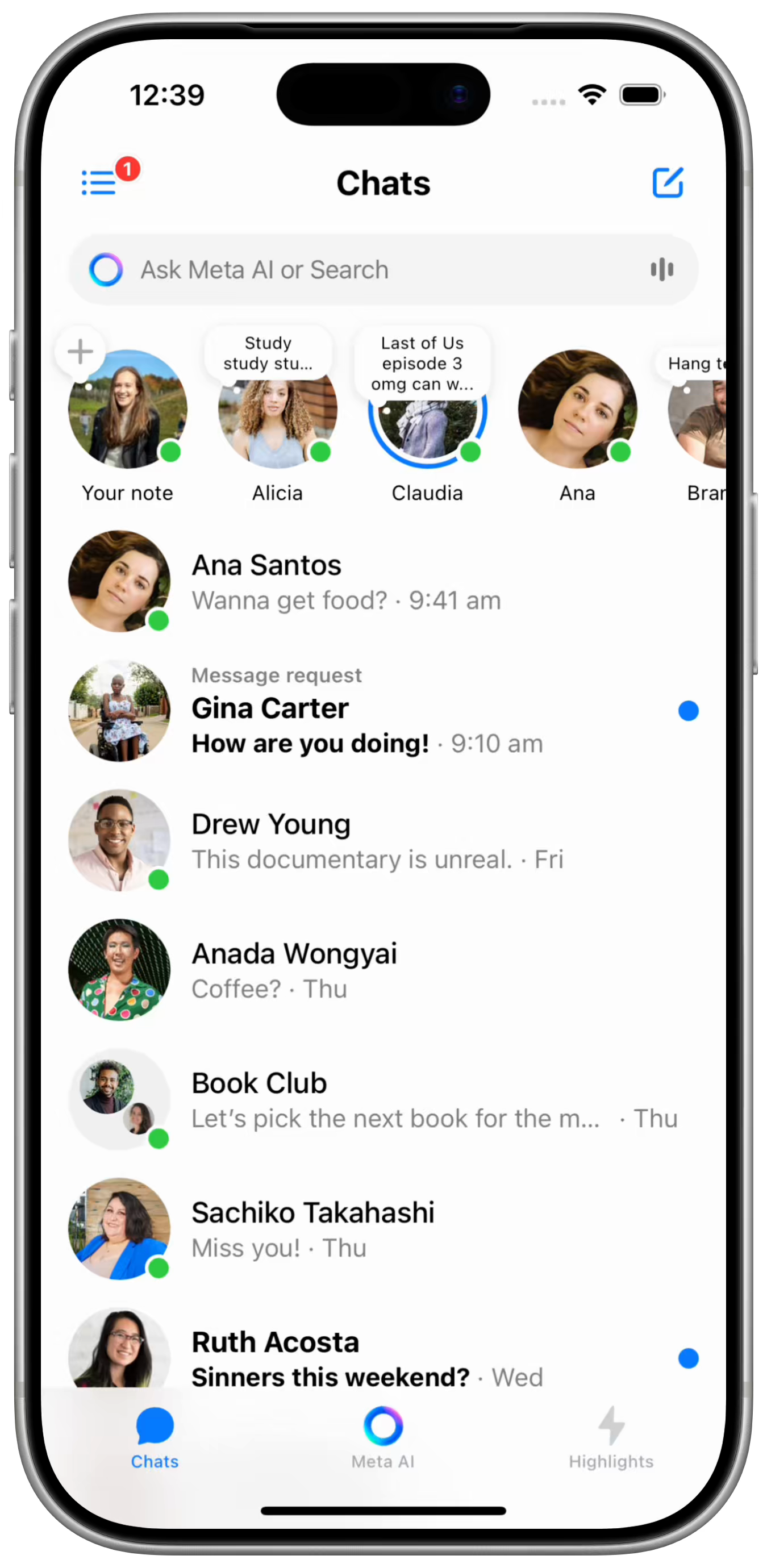
Task: Tap the Ask Meta AI or Search field
Action: 383,270
